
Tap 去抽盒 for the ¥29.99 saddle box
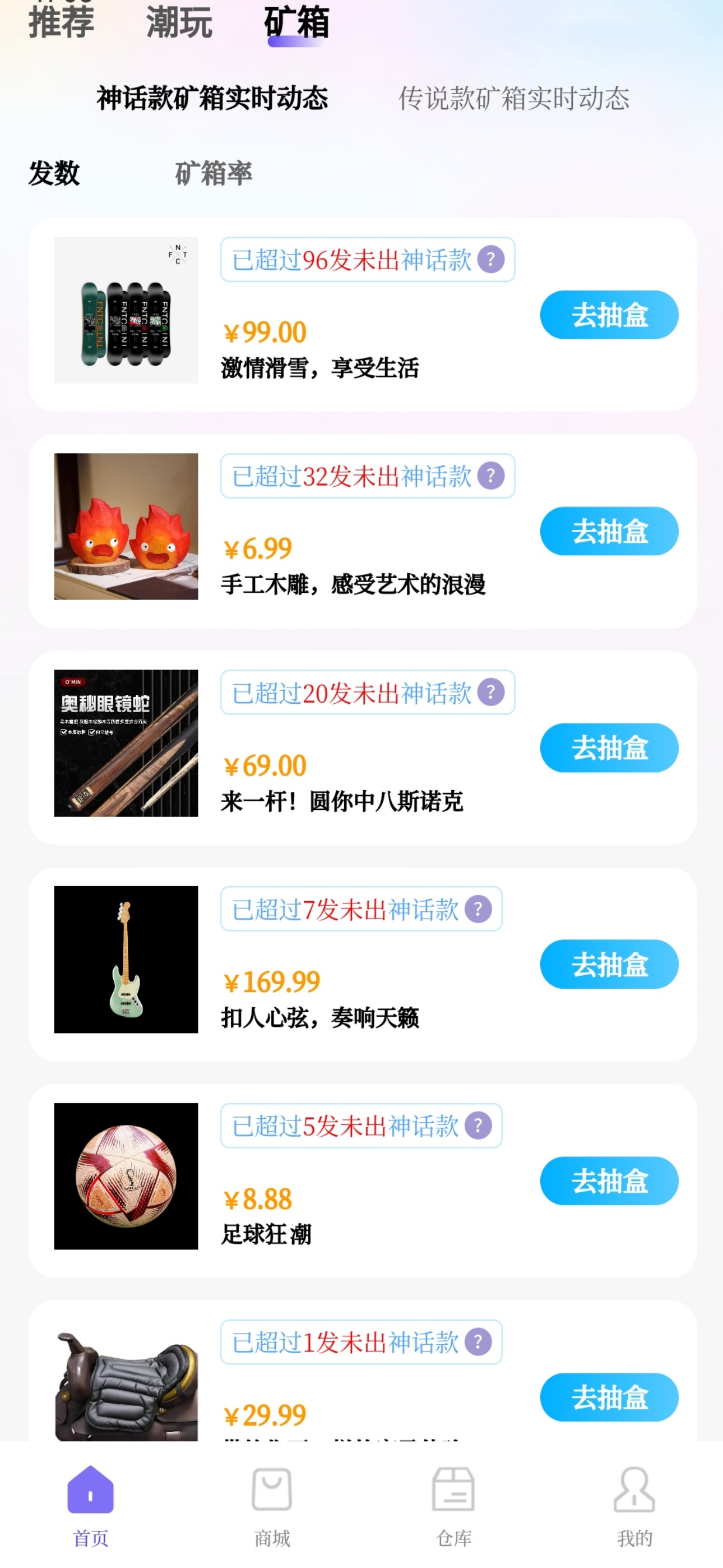[x=609, y=1397]
